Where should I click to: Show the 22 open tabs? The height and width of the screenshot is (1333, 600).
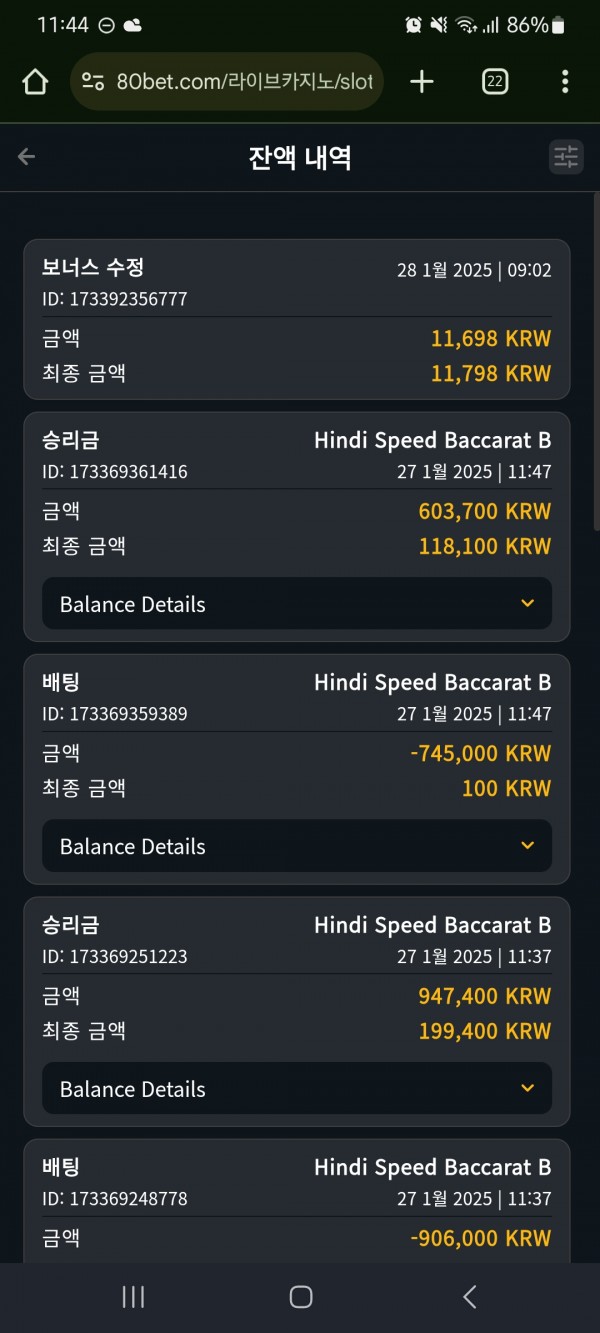(x=494, y=82)
